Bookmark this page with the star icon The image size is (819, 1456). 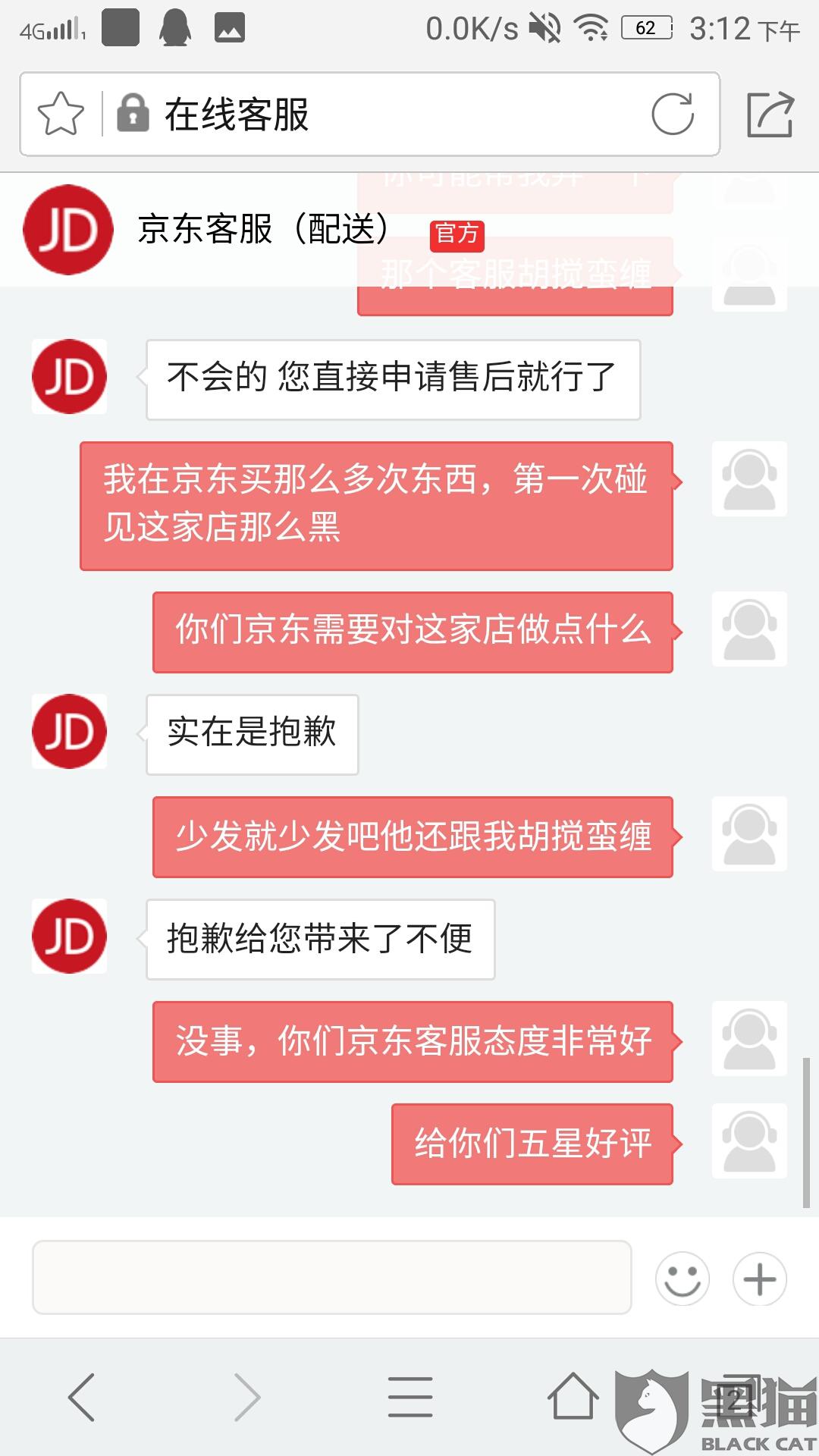[61, 114]
